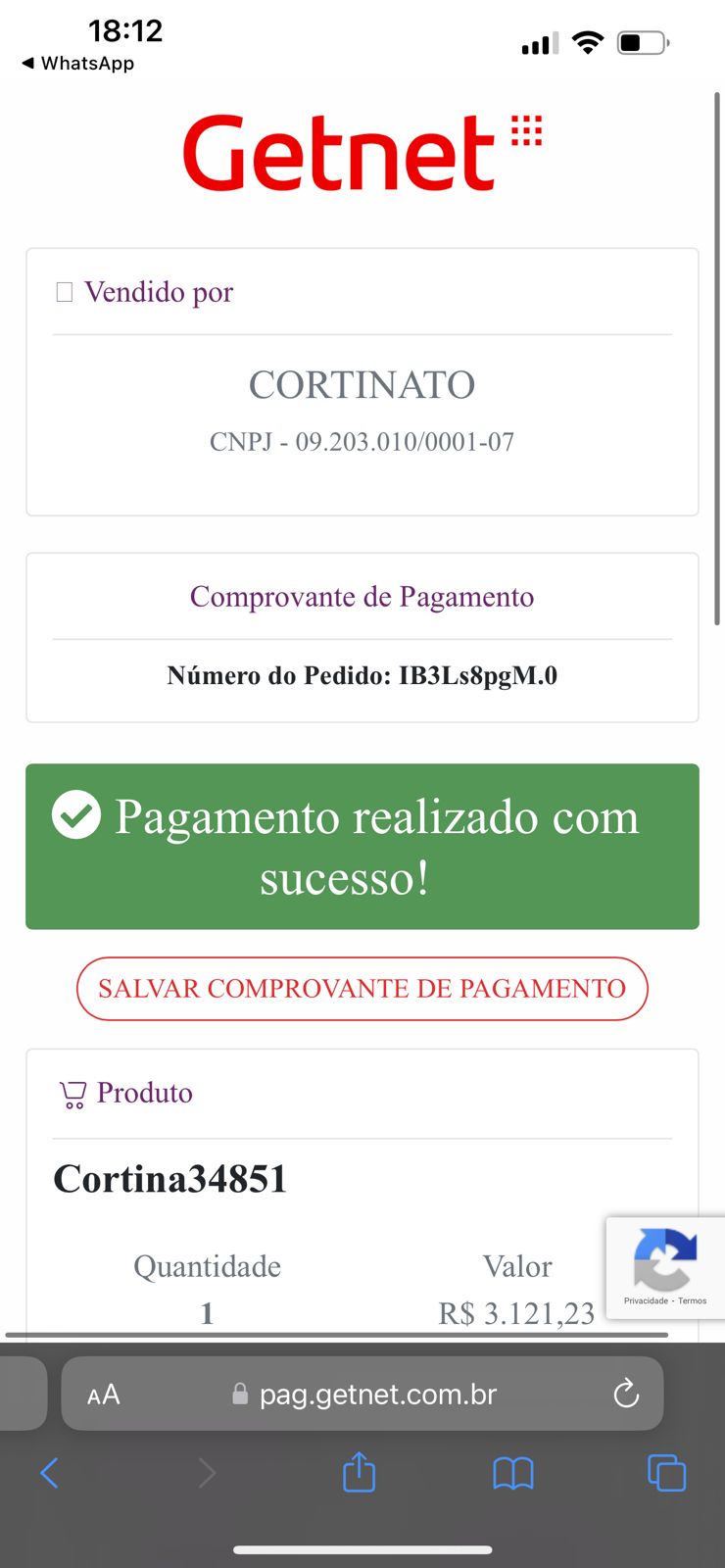Open reCAPTCHA Privacidade link

click(646, 1300)
